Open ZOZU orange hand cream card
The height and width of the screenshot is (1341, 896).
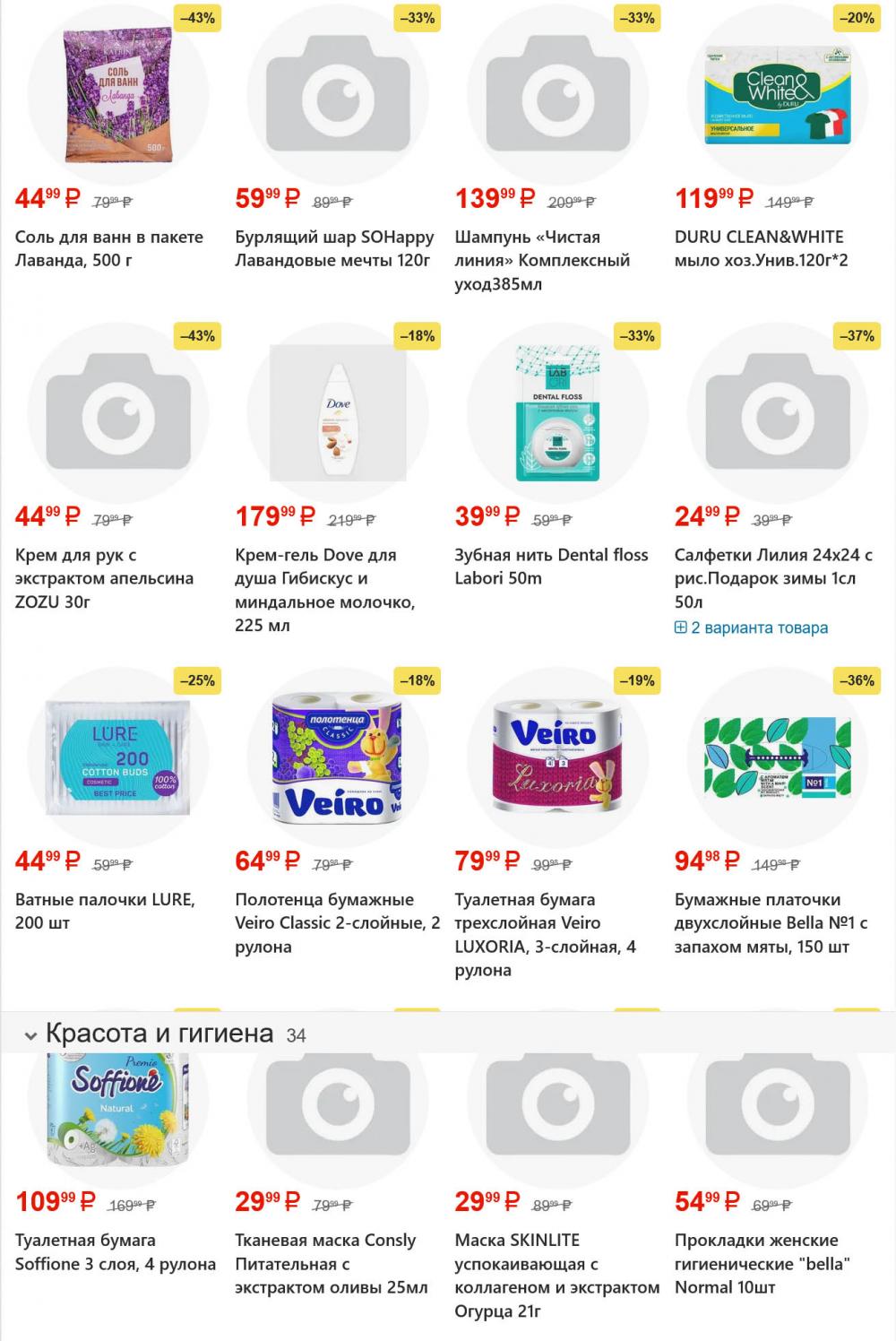(104, 578)
